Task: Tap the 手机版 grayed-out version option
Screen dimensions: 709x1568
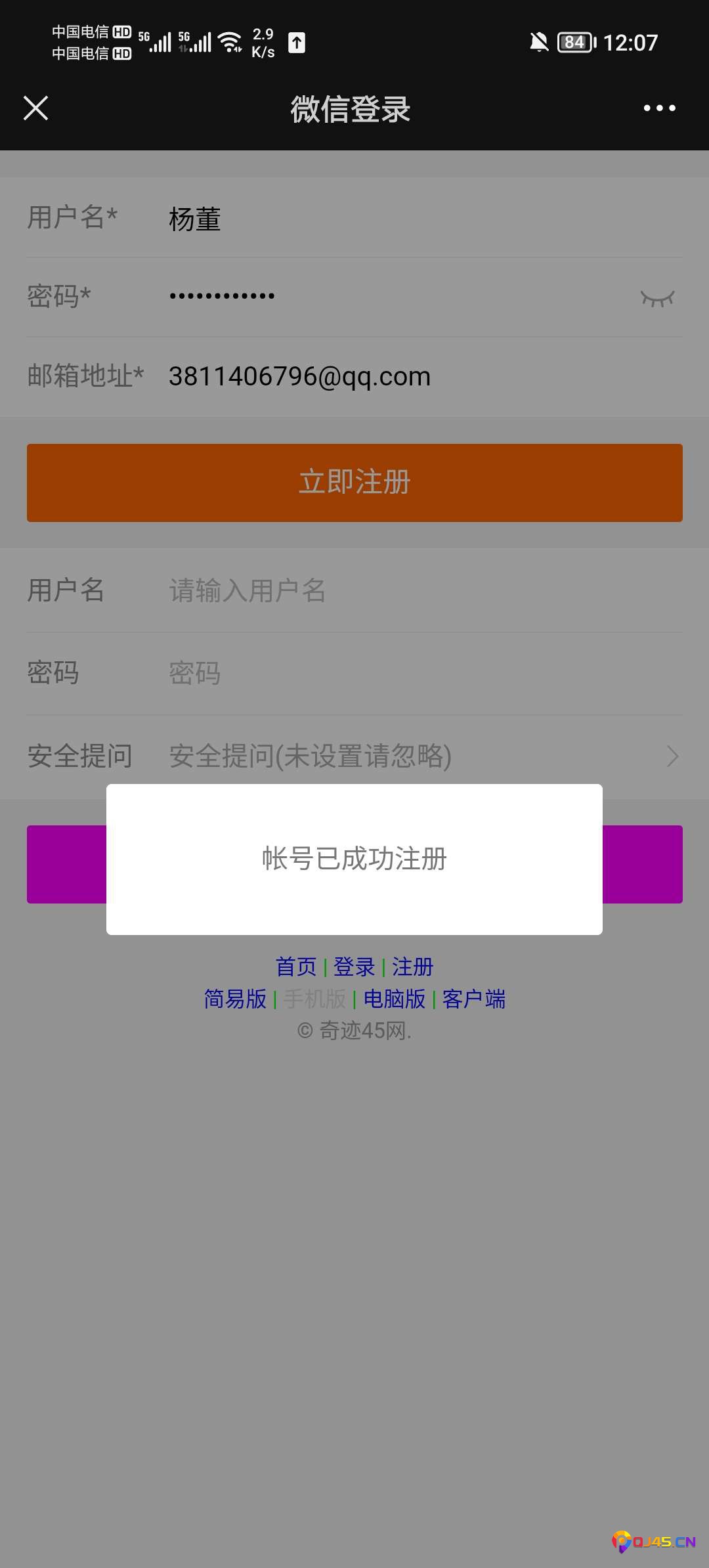Action: click(314, 999)
